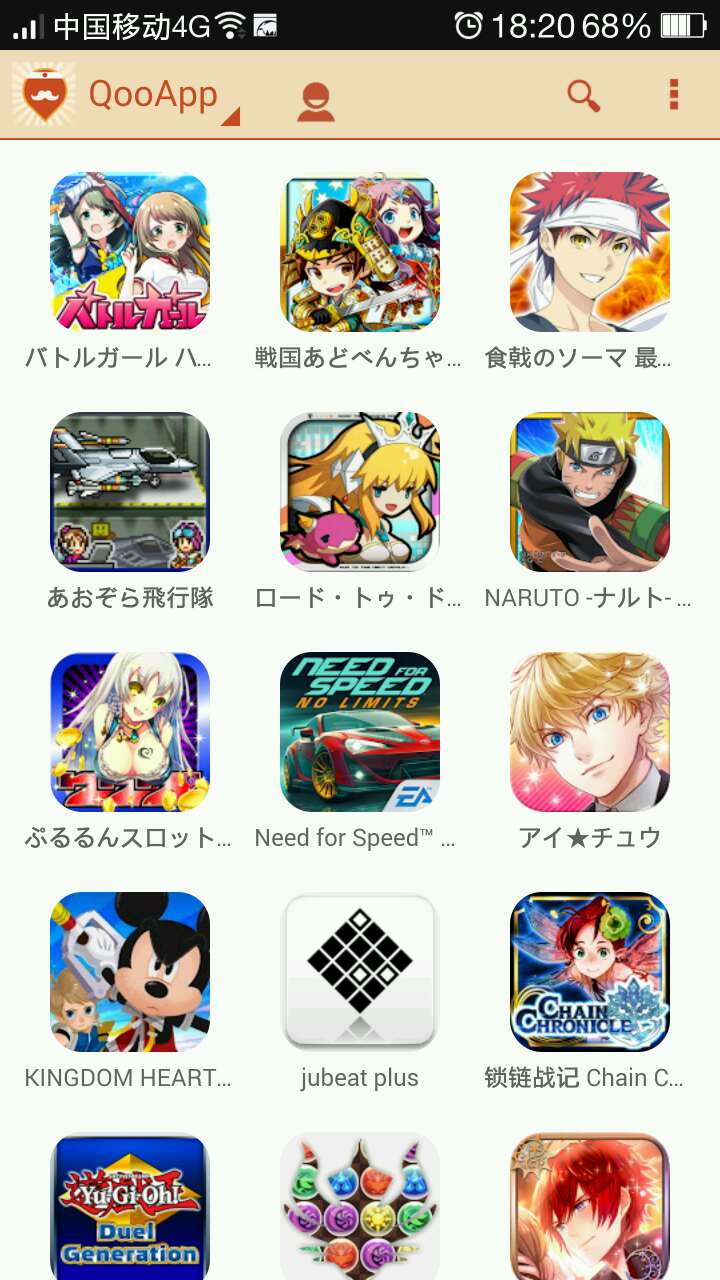Open the 食戟のソーマ game tile
The image size is (720, 1280).
coord(590,252)
